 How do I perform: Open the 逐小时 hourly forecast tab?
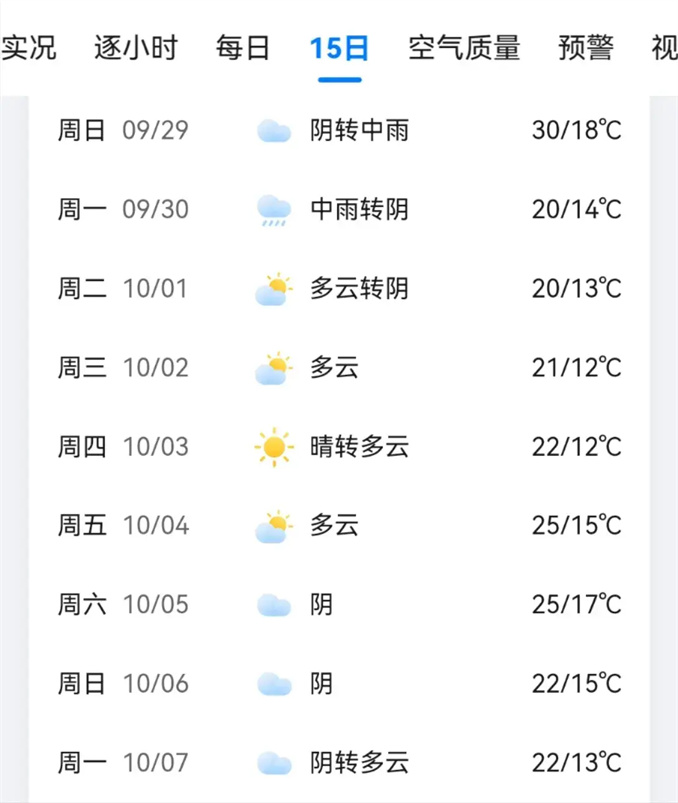[x=136, y=47]
